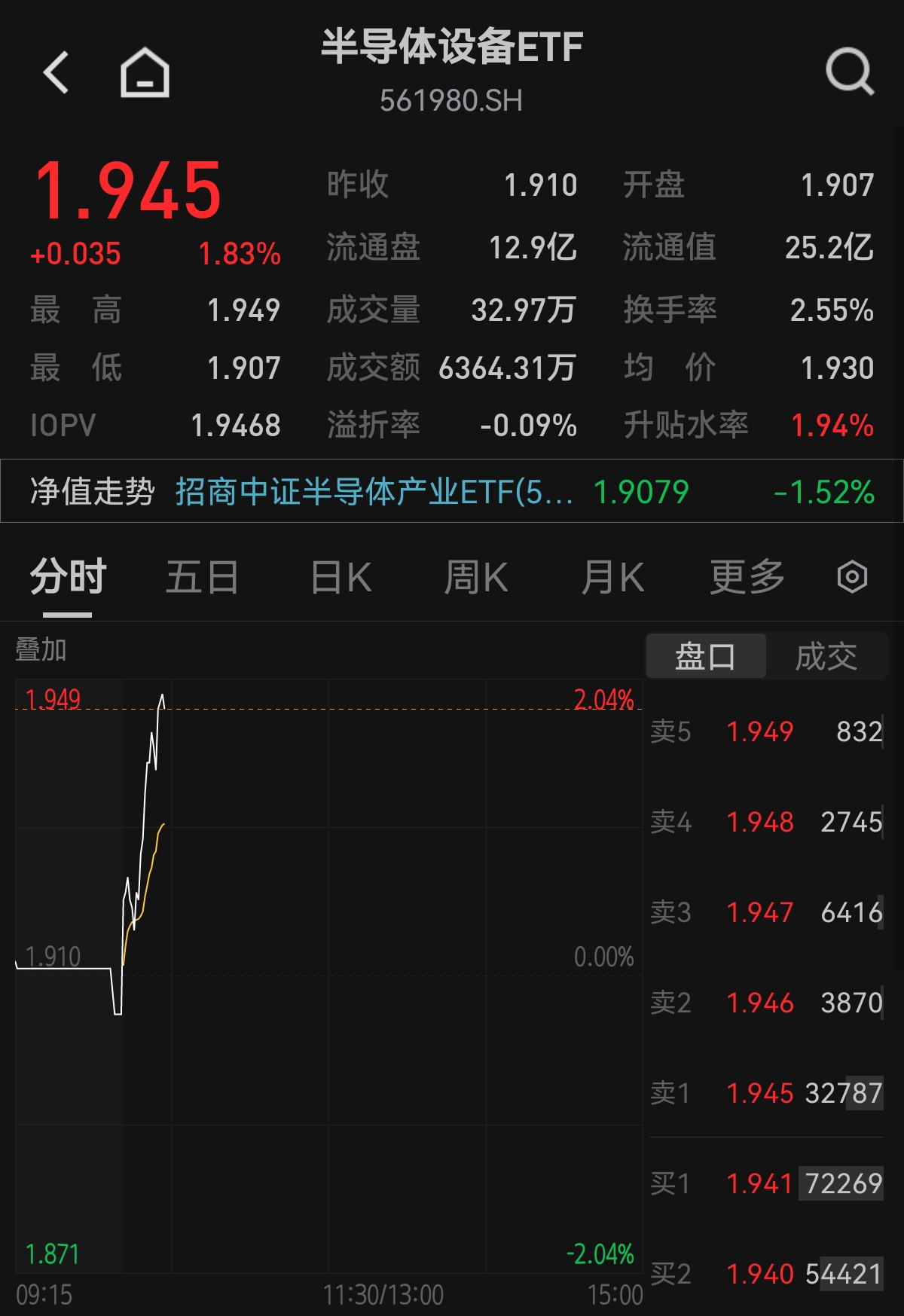The image size is (904, 1316).
Task: Open the home page via house icon
Action: click(x=144, y=72)
